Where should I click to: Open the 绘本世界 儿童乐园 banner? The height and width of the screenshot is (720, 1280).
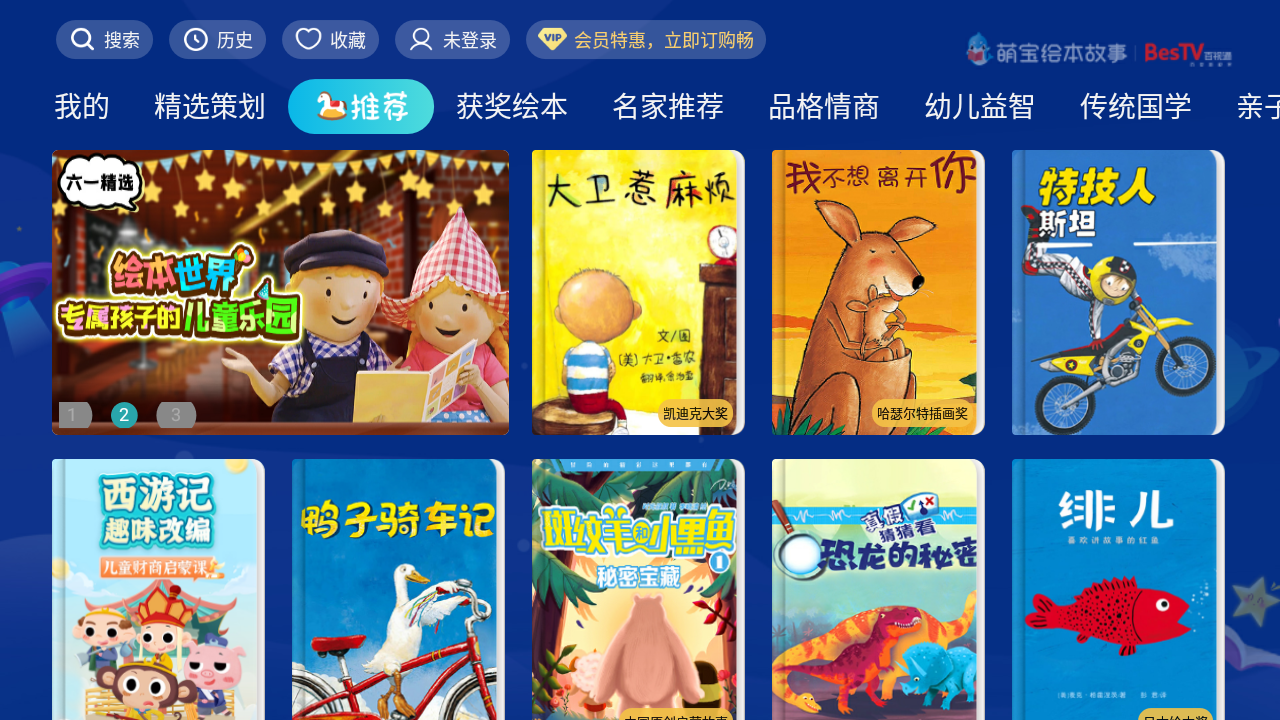(x=280, y=292)
